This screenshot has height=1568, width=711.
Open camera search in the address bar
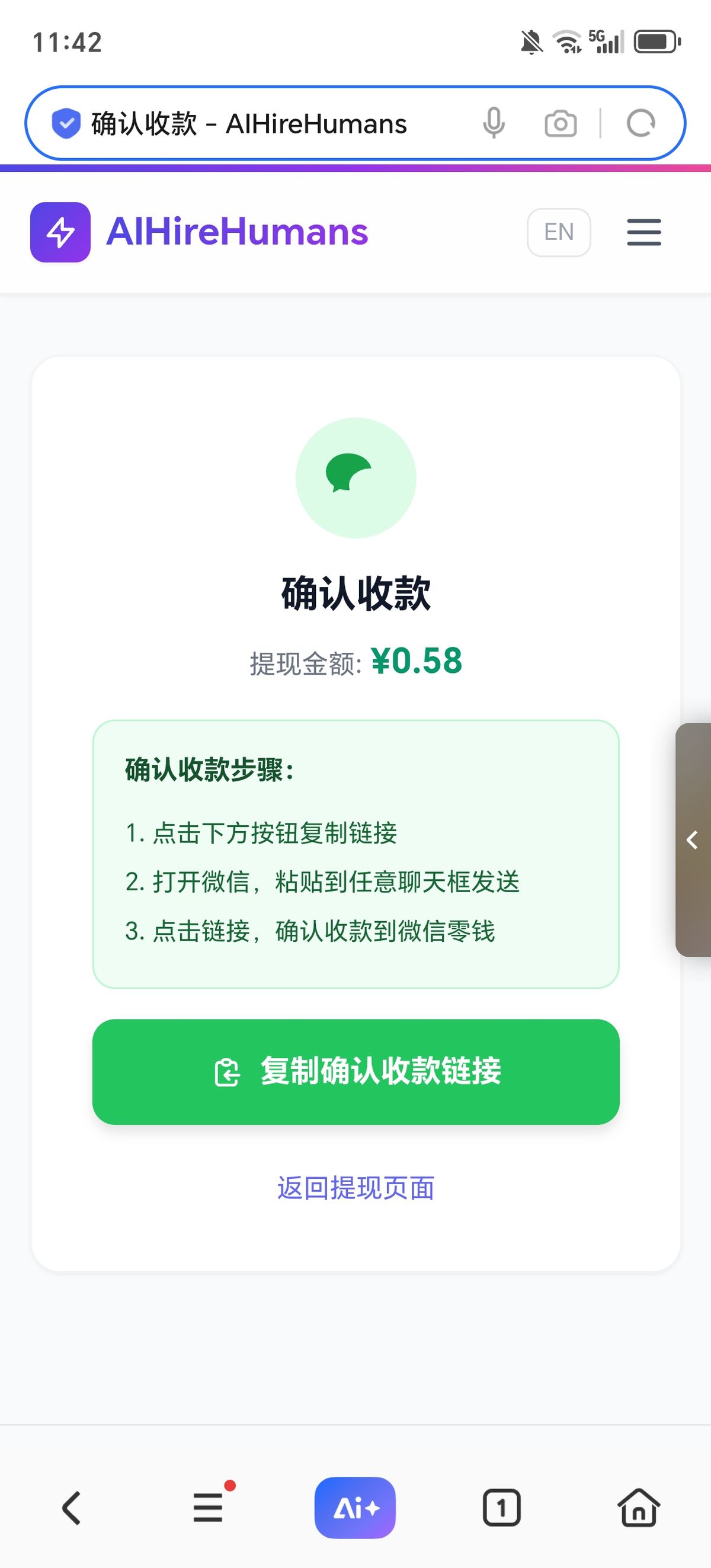pyautogui.click(x=560, y=124)
